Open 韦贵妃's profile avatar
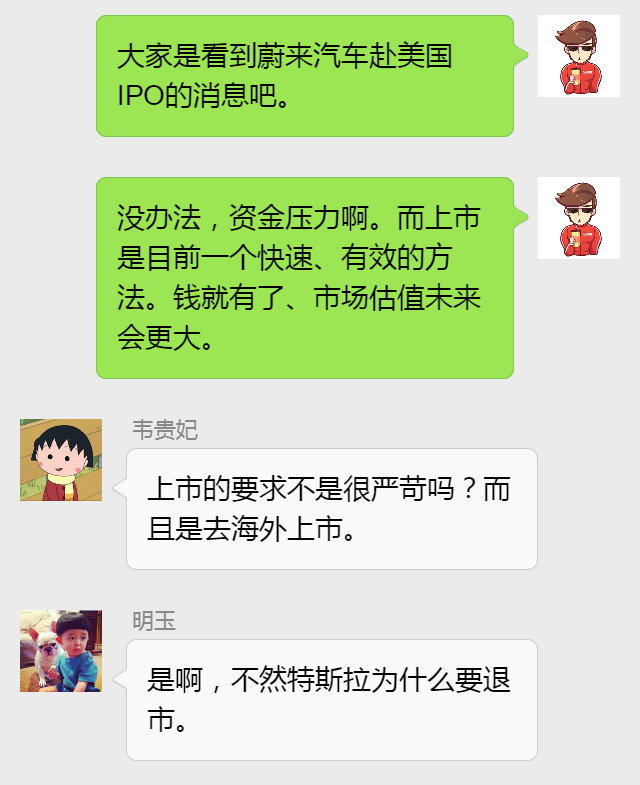The height and width of the screenshot is (785, 640). (x=61, y=460)
